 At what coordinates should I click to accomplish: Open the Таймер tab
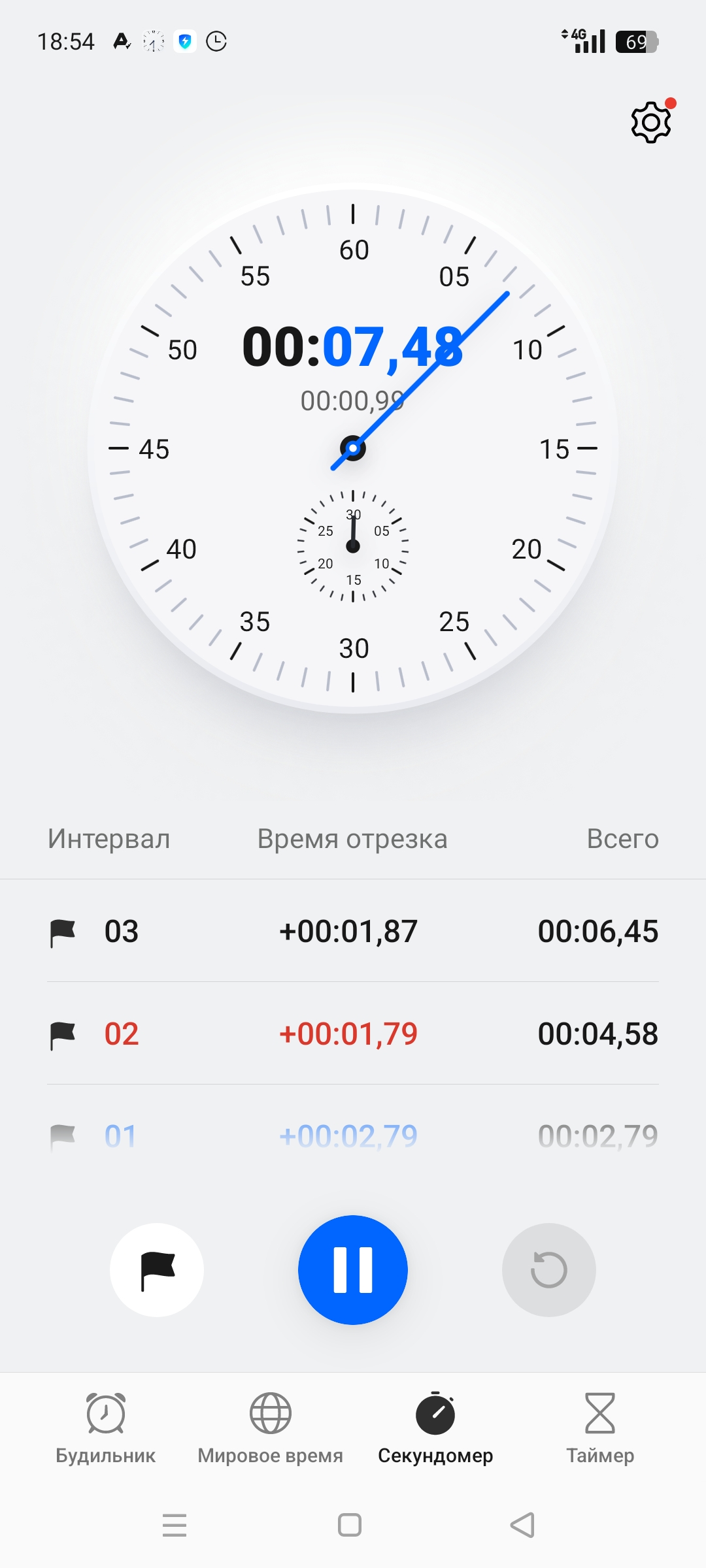click(x=600, y=1428)
